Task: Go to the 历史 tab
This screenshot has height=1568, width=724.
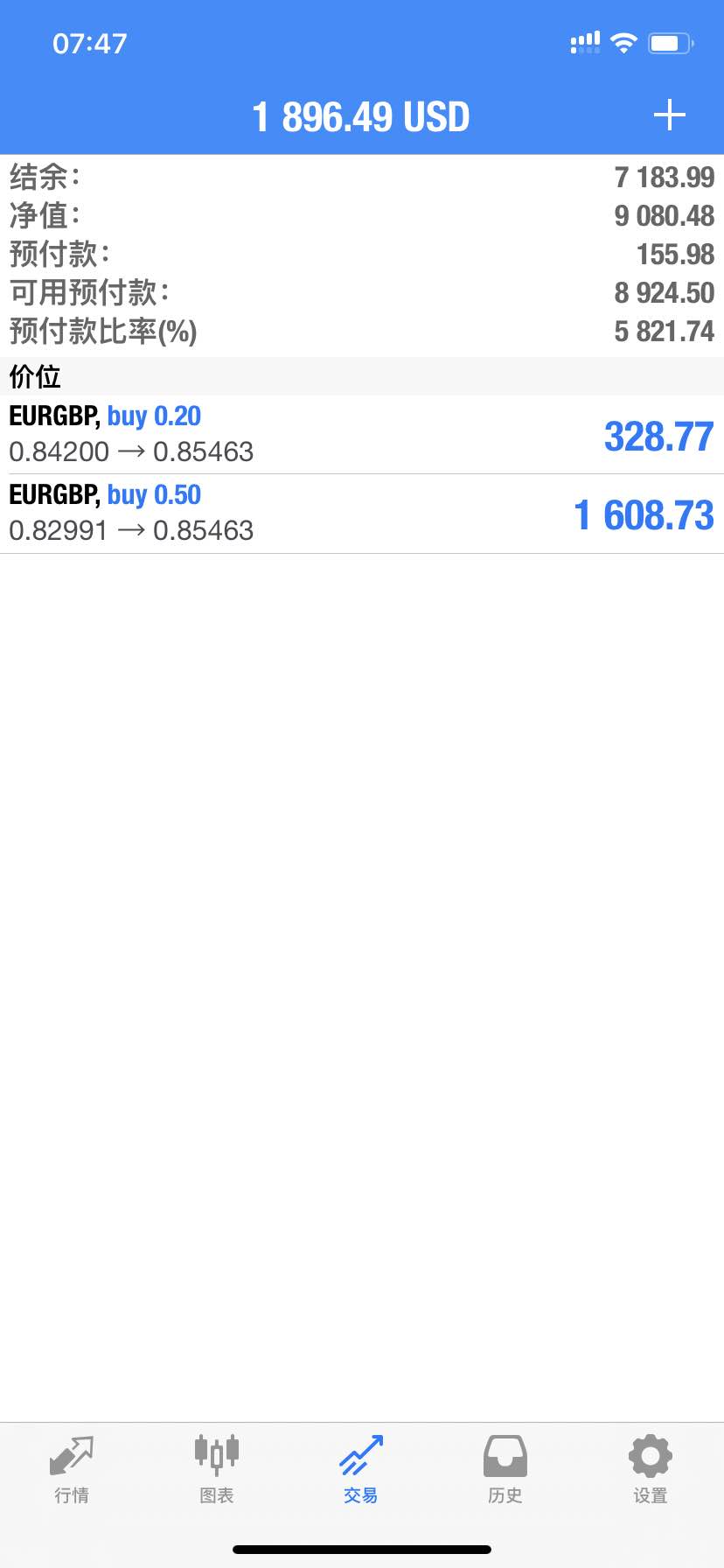Action: 505,1470
